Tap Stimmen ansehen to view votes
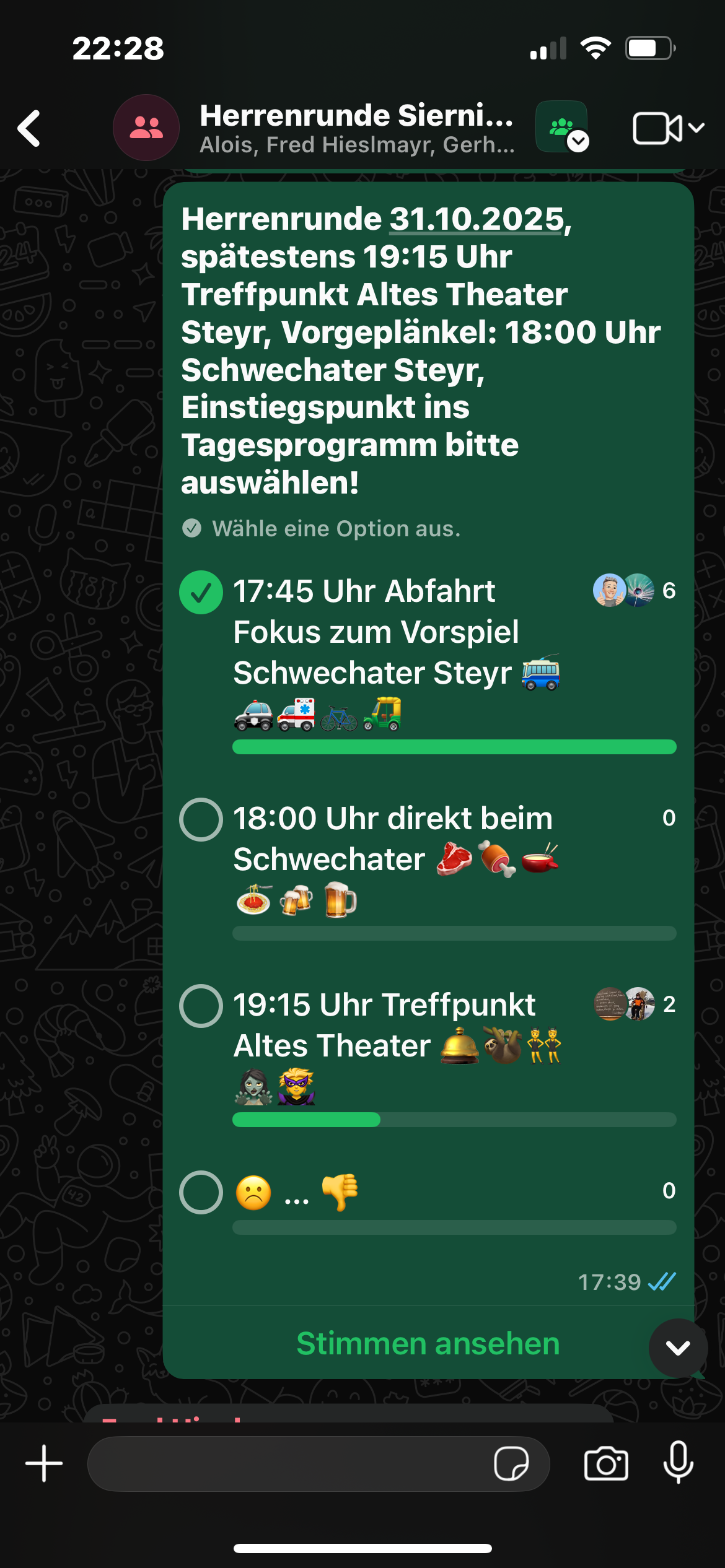This screenshot has width=725, height=1568. pyautogui.click(x=428, y=1343)
